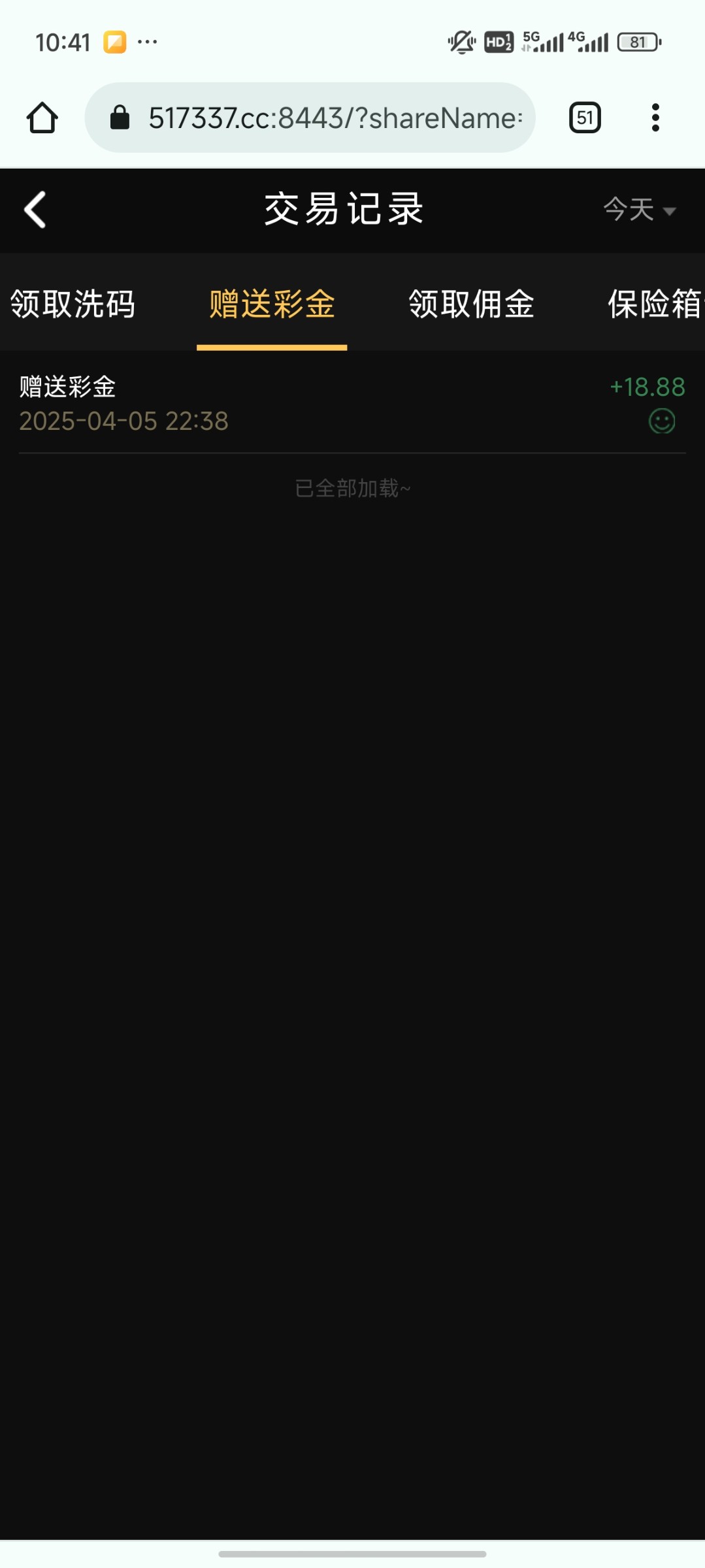Switch to the 领取佣金 tab

[x=471, y=304]
